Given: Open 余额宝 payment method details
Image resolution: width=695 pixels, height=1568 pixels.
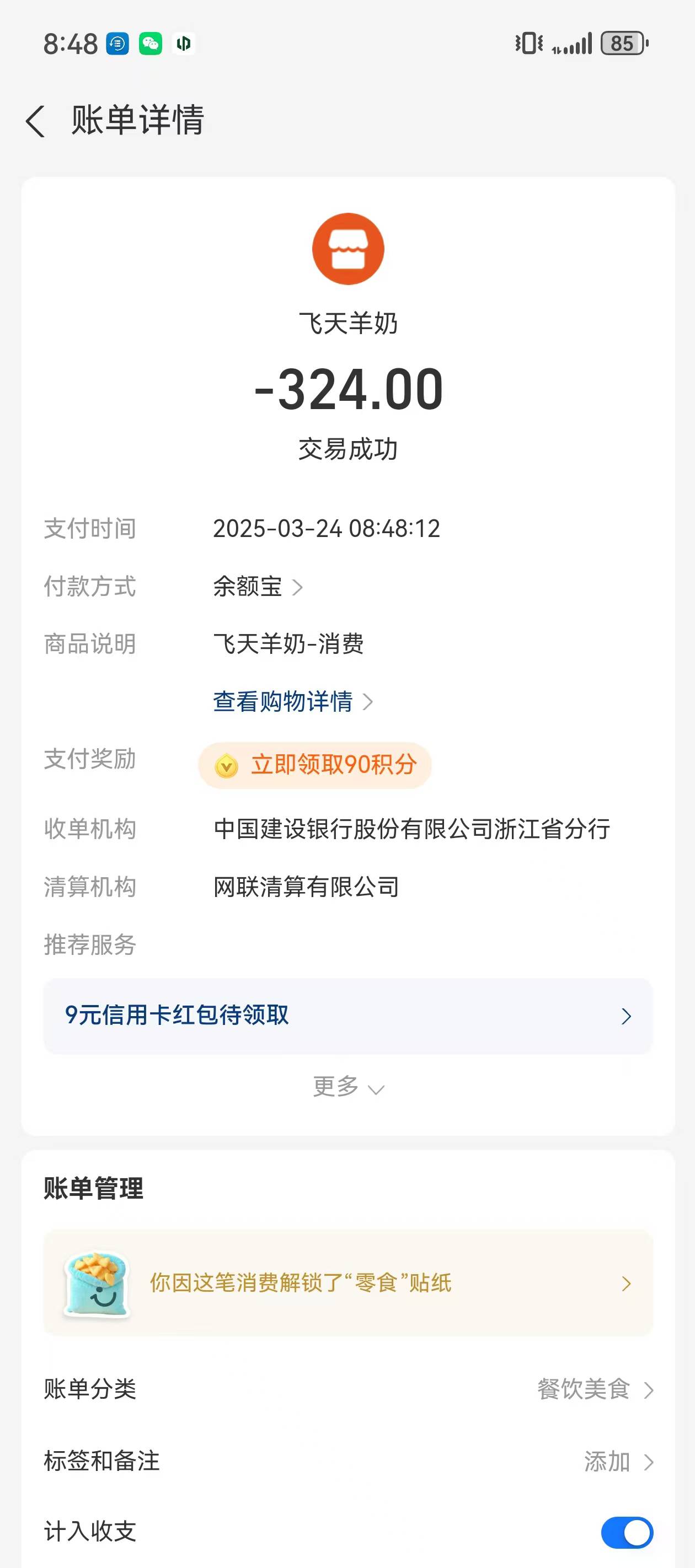Looking at the screenshot, I should pos(257,587).
